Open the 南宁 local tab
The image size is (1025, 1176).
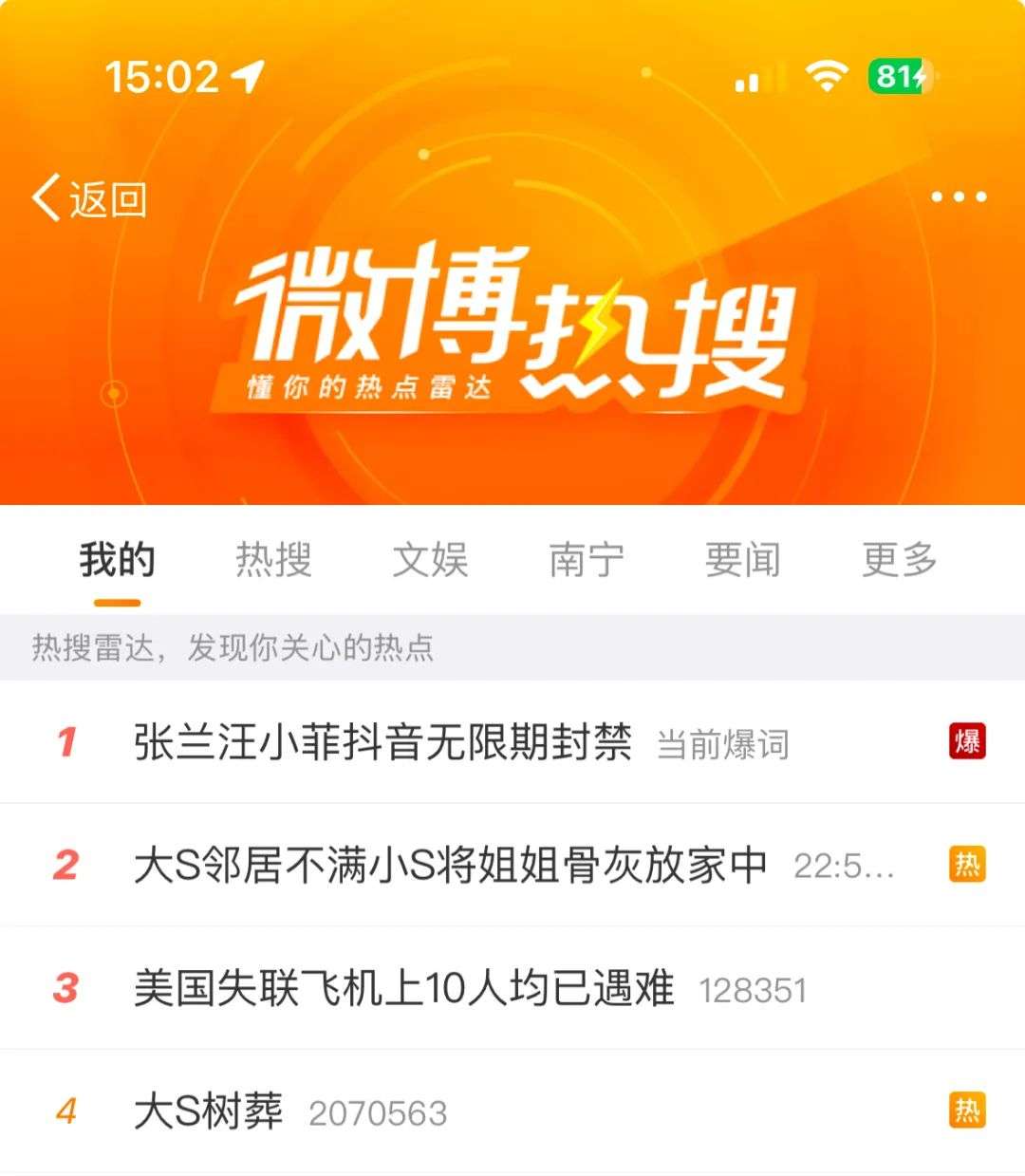tap(587, 560)
